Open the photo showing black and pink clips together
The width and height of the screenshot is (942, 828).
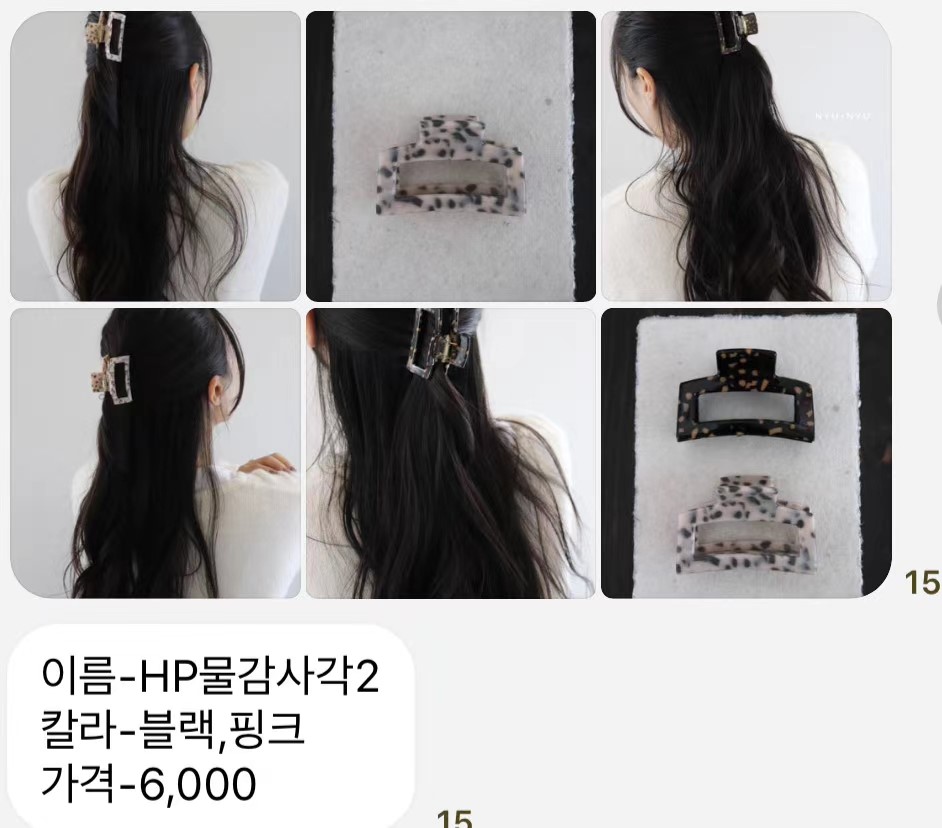click(746, 453)
